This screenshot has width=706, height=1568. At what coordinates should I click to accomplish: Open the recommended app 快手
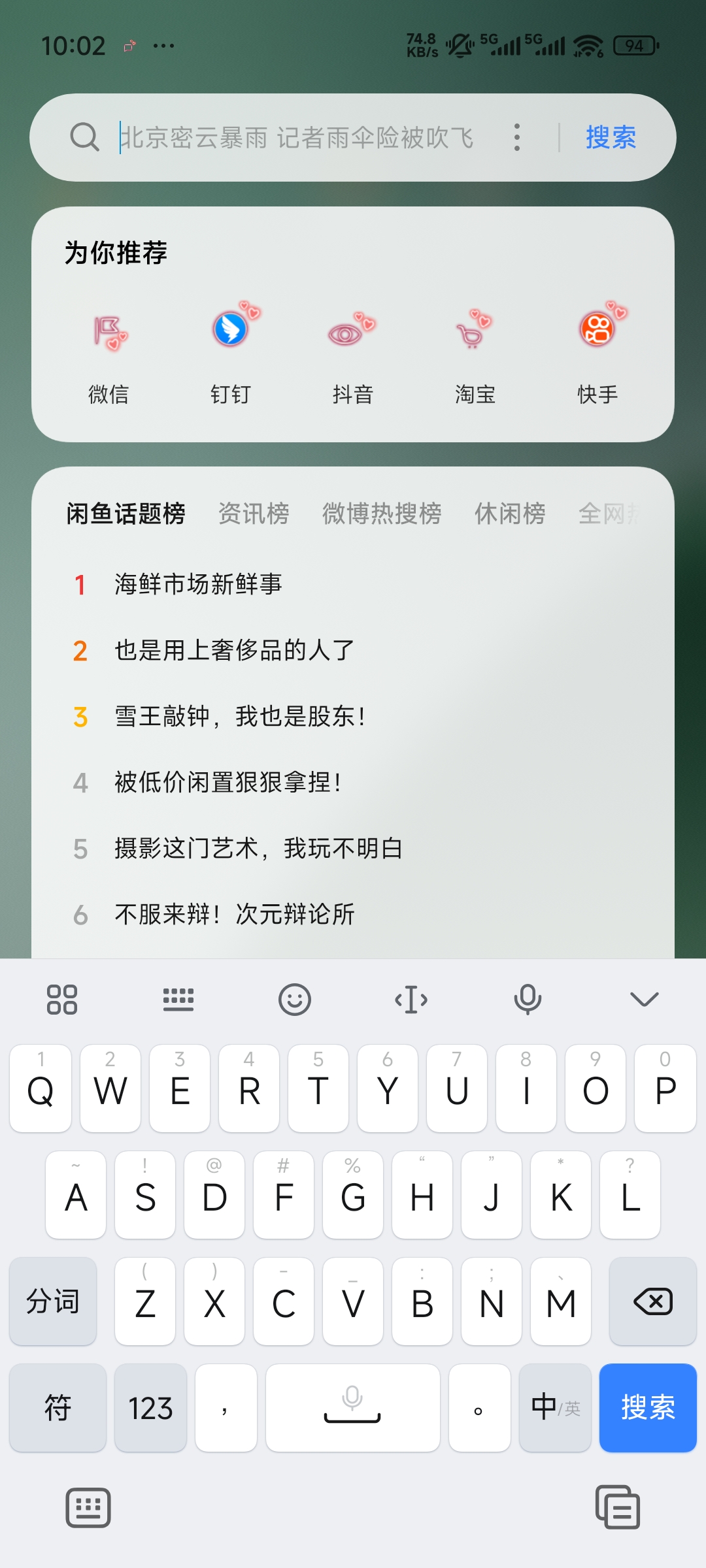point(597,353)
